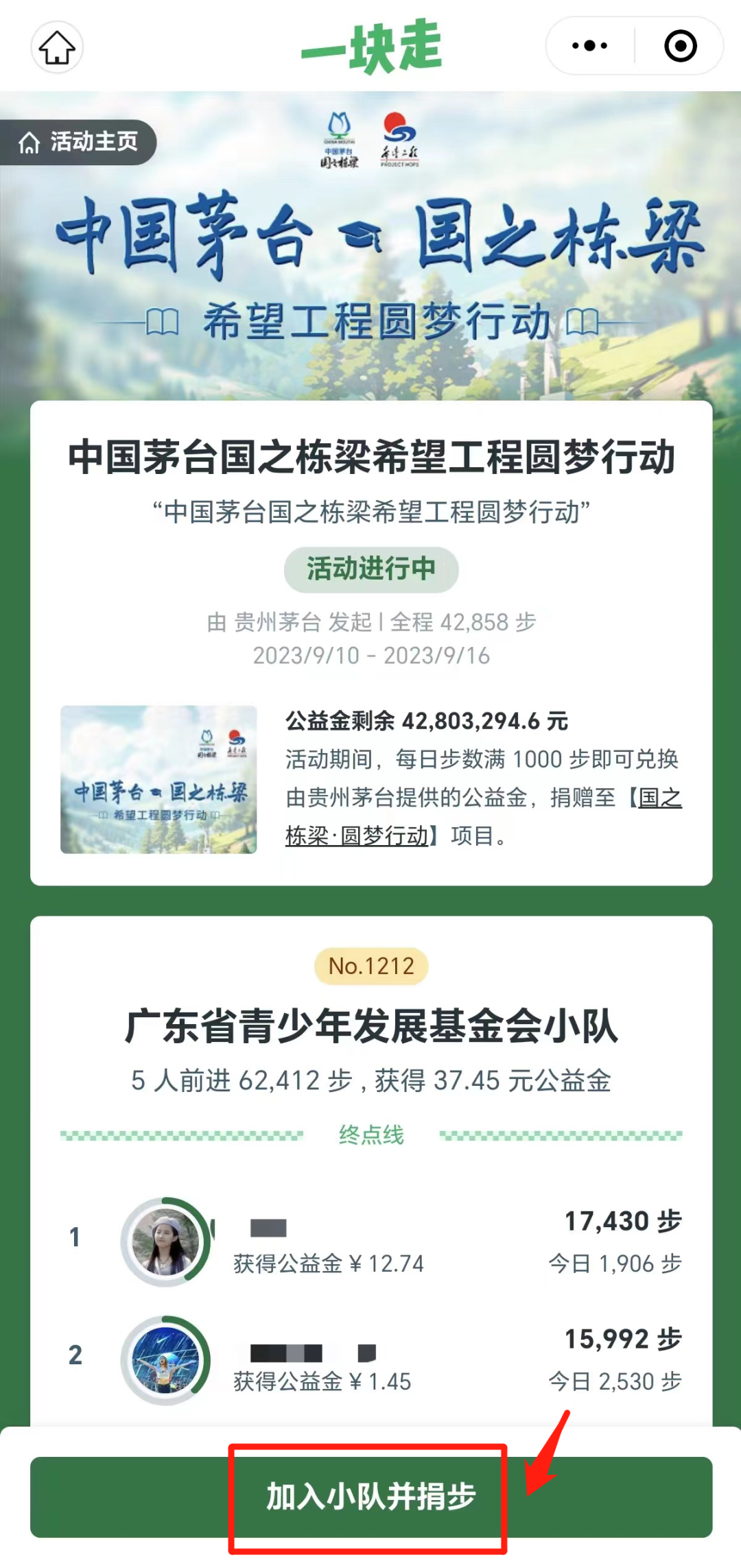This screenshot has width=741, height=1568.
Task: Tap the home icon in the top bar
Action: pos(57,47)
